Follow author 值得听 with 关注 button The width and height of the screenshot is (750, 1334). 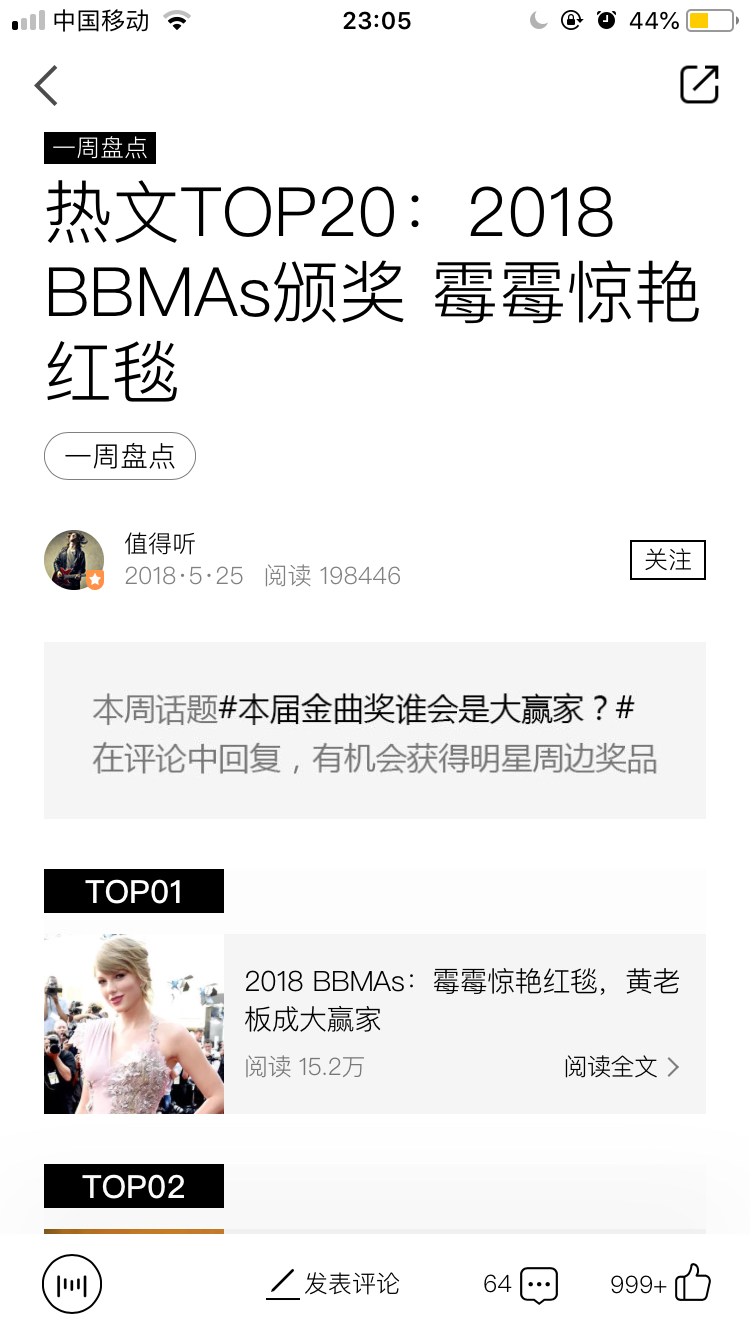668,560
